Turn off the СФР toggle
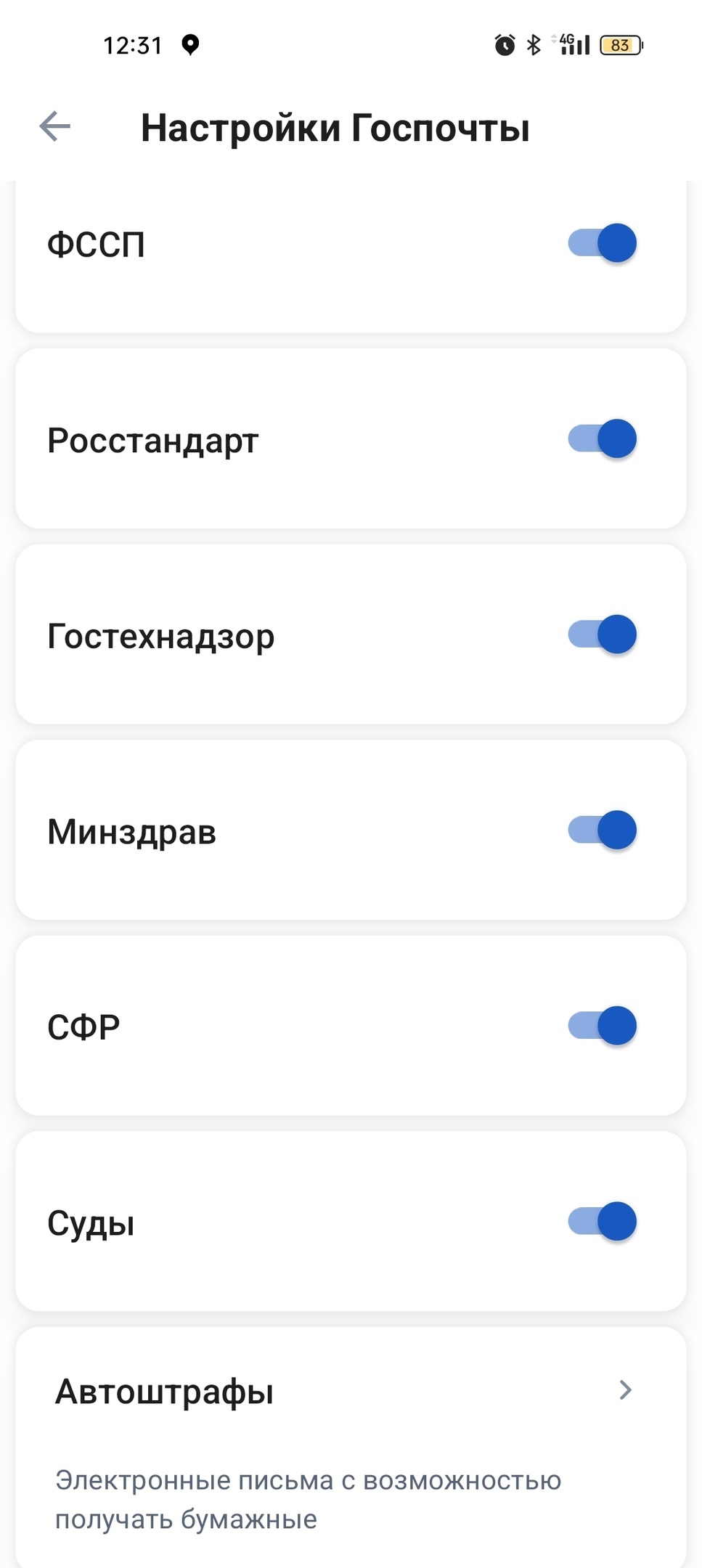This screenshot has width=702, height=1568. click(x=602, y=1026)
